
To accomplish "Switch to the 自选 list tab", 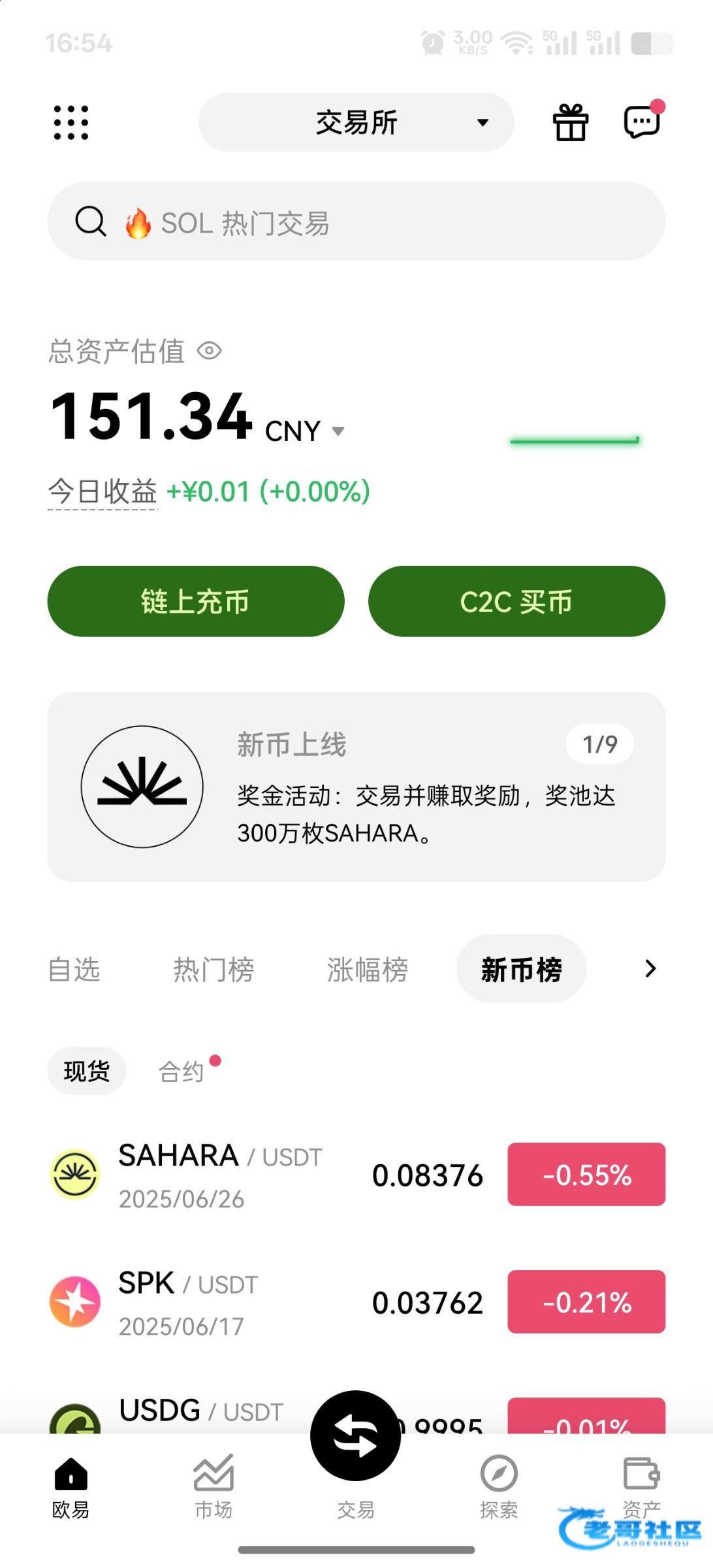I will click(74, 970).
